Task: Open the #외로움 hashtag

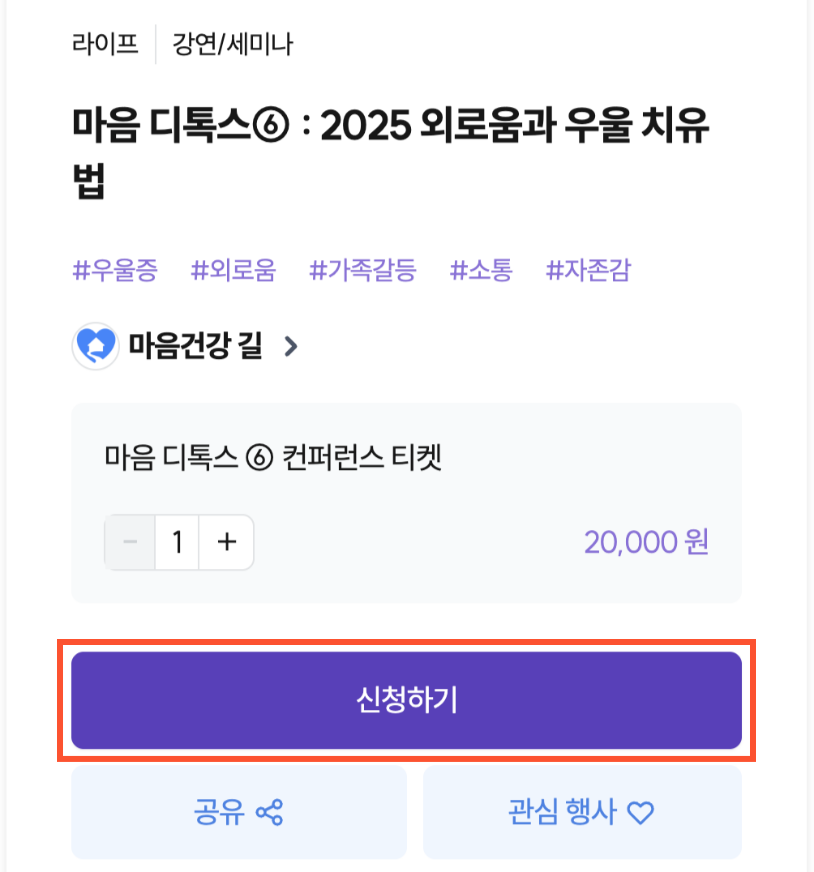Action: pos(233,270)
